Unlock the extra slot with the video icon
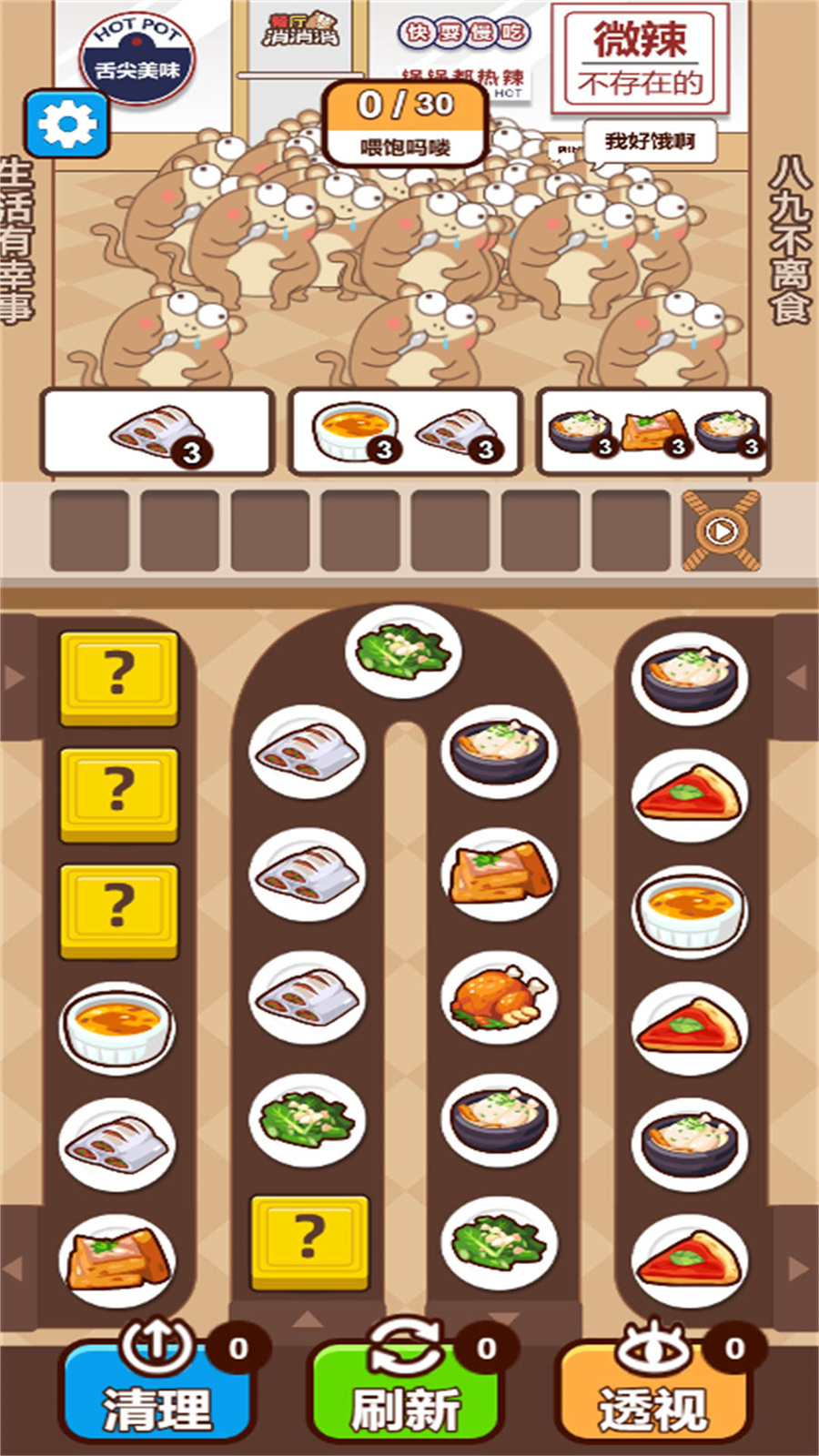Screen dimensions: 819x1456 (x=722, y=531)
